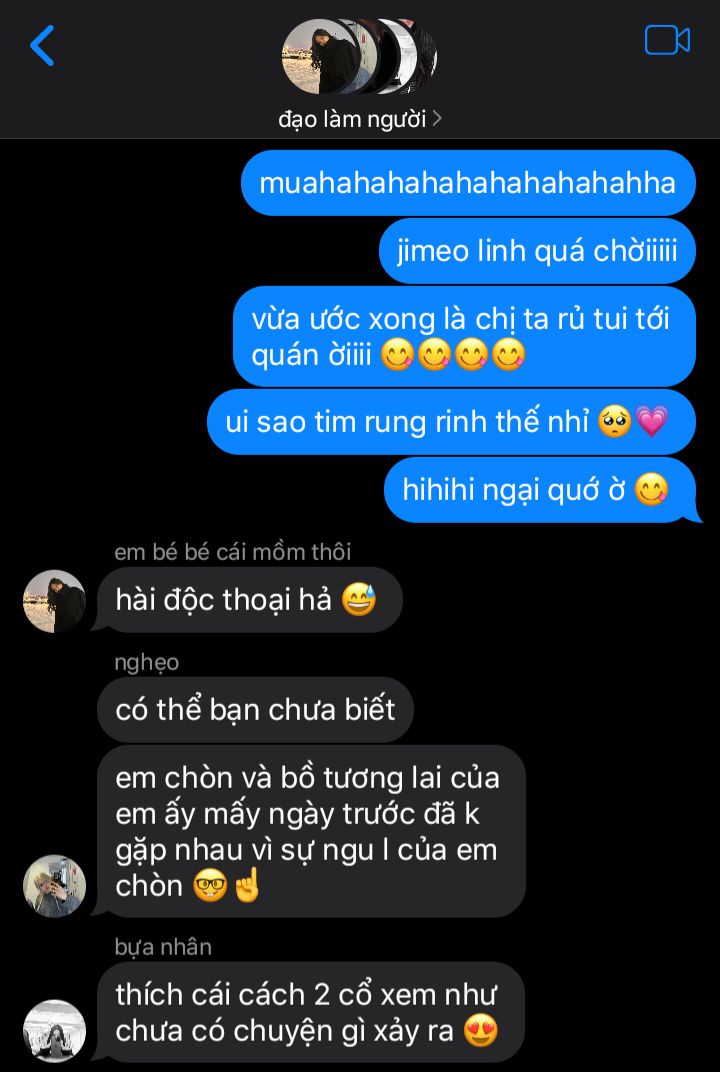Tap the group avatar cluster at top
Viewport: 720px width, 1072px height.
(360, 56)
